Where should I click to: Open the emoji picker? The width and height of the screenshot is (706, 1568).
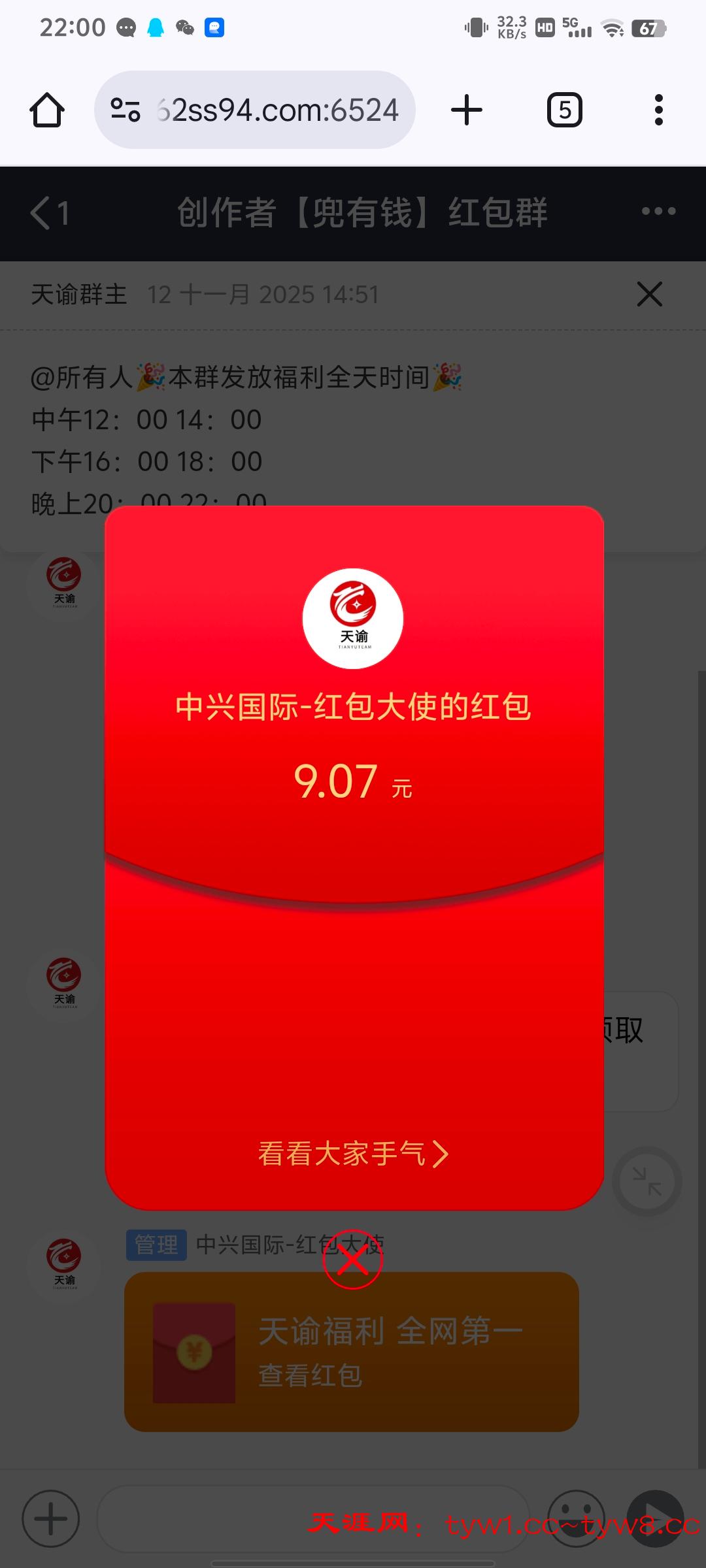575,1518
